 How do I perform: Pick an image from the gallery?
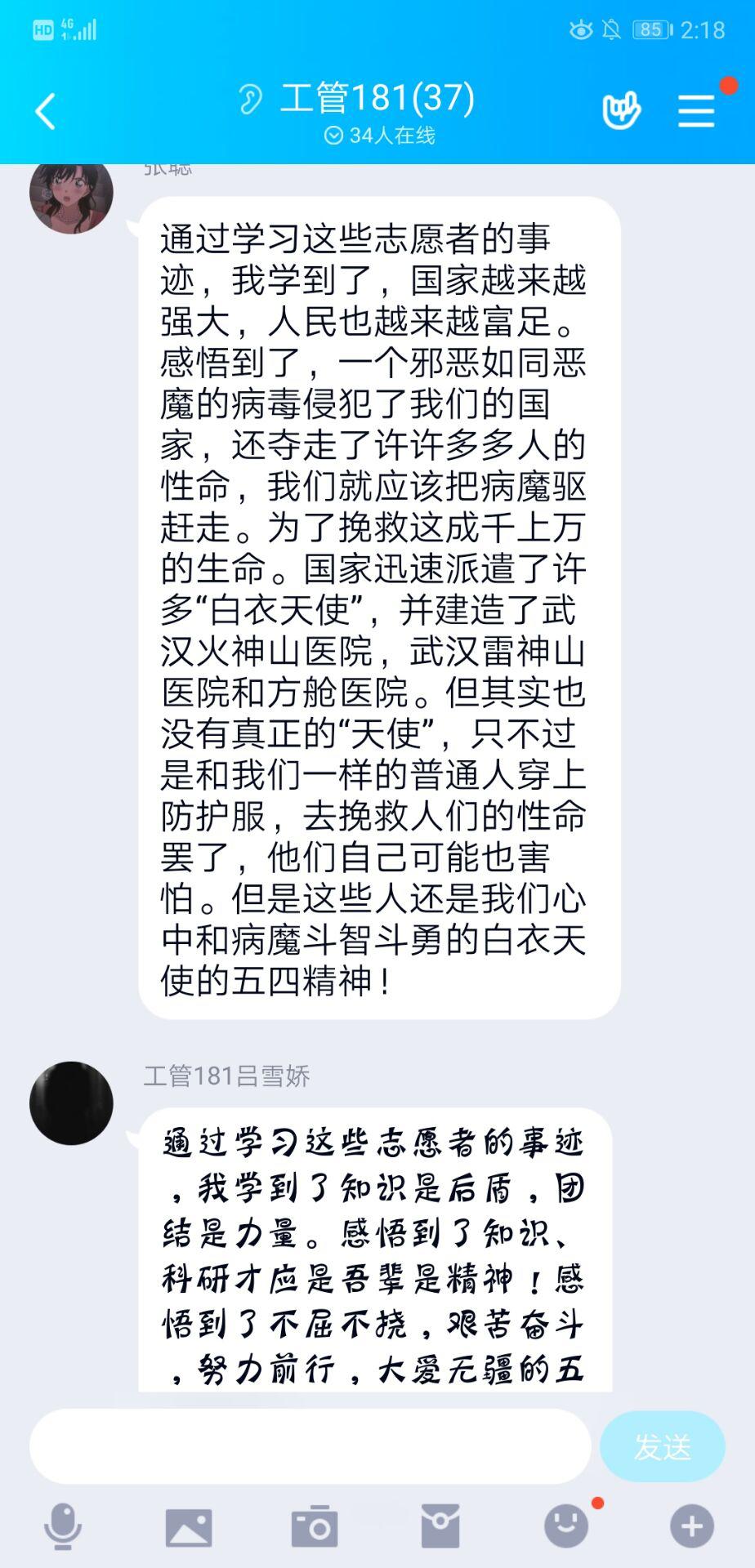tap(189, 1526)
